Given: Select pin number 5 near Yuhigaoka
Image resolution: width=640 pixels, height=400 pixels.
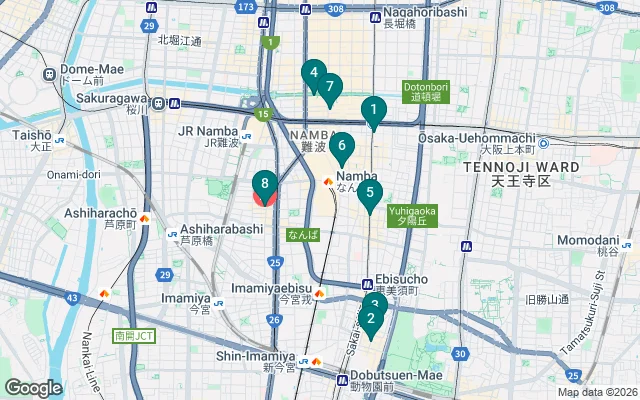Looking at the screenshot, I should point(370,194).
